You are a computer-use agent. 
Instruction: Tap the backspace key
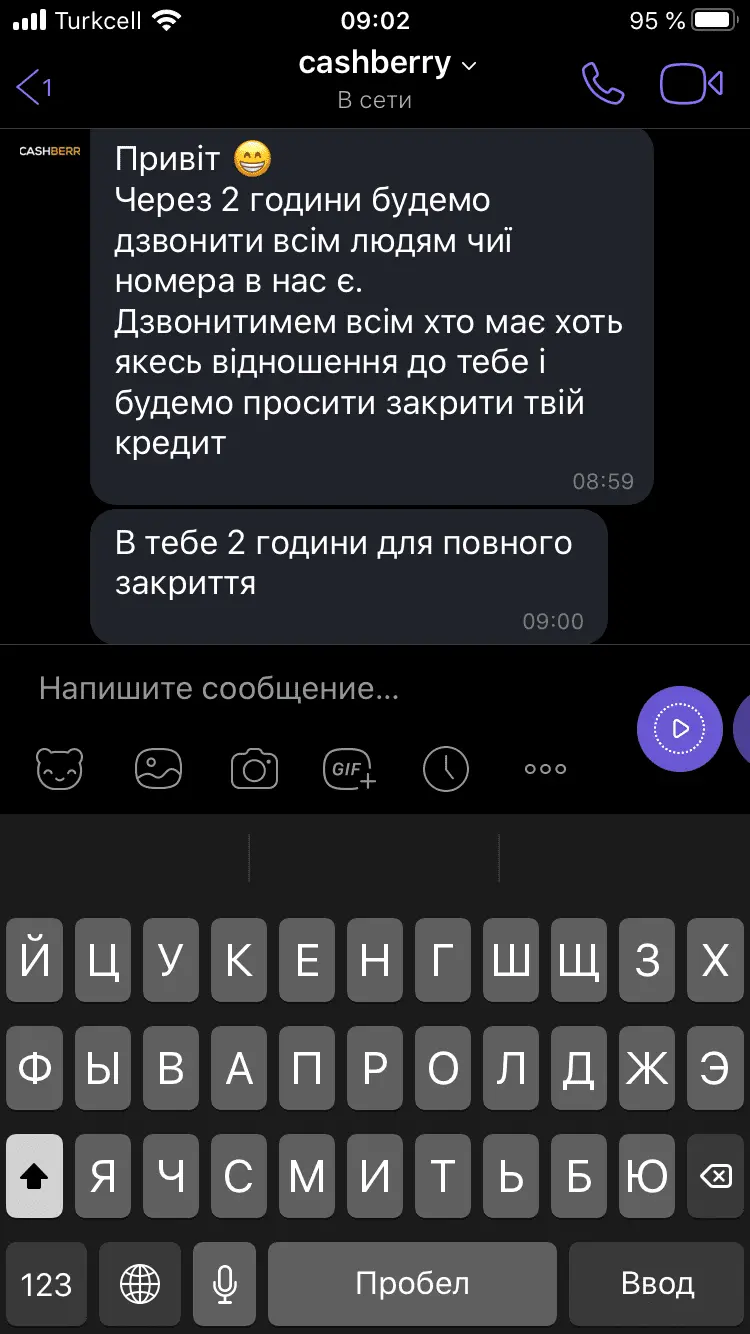[715, 1177]
